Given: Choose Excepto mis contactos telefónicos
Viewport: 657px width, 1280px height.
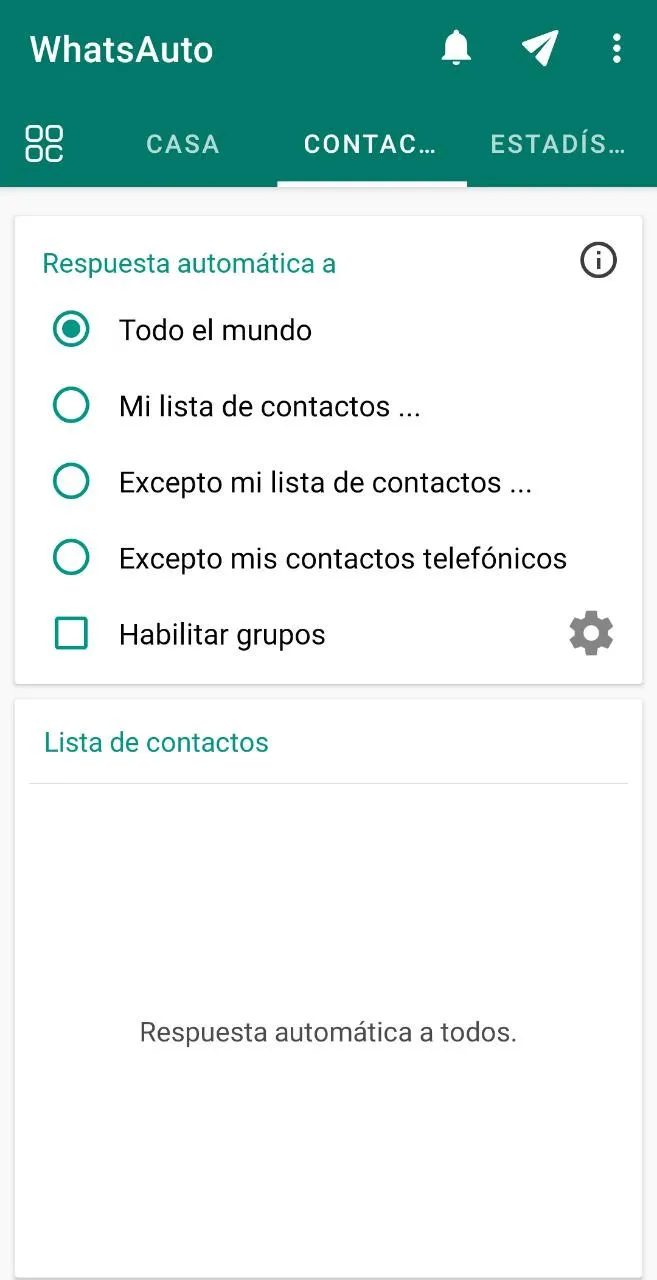Looking at the screenshot, I should pos(71,558).
